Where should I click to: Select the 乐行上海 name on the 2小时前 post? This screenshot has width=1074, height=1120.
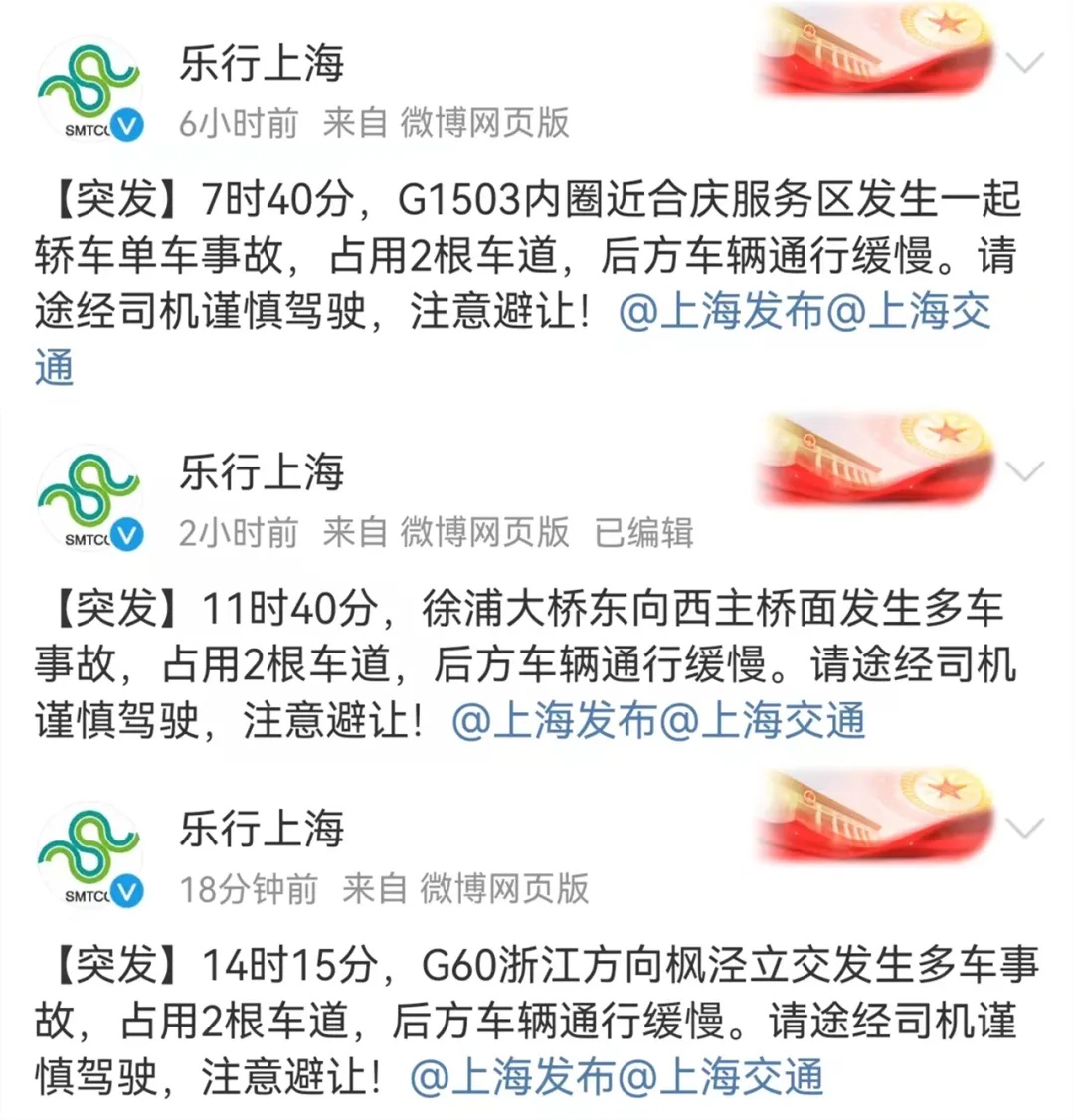tap(262, 470)
